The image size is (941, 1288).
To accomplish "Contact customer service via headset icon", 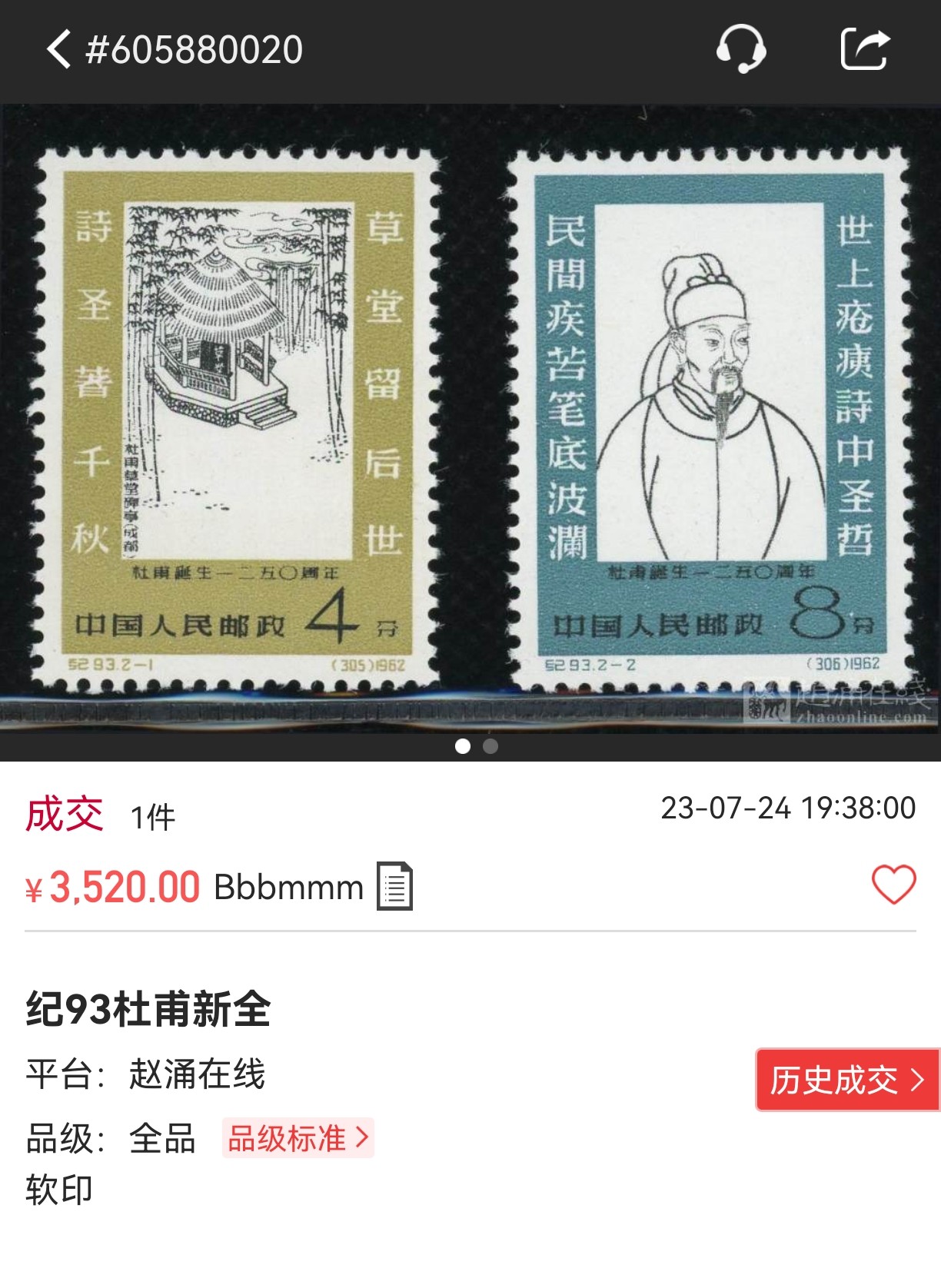I will 740,49.
